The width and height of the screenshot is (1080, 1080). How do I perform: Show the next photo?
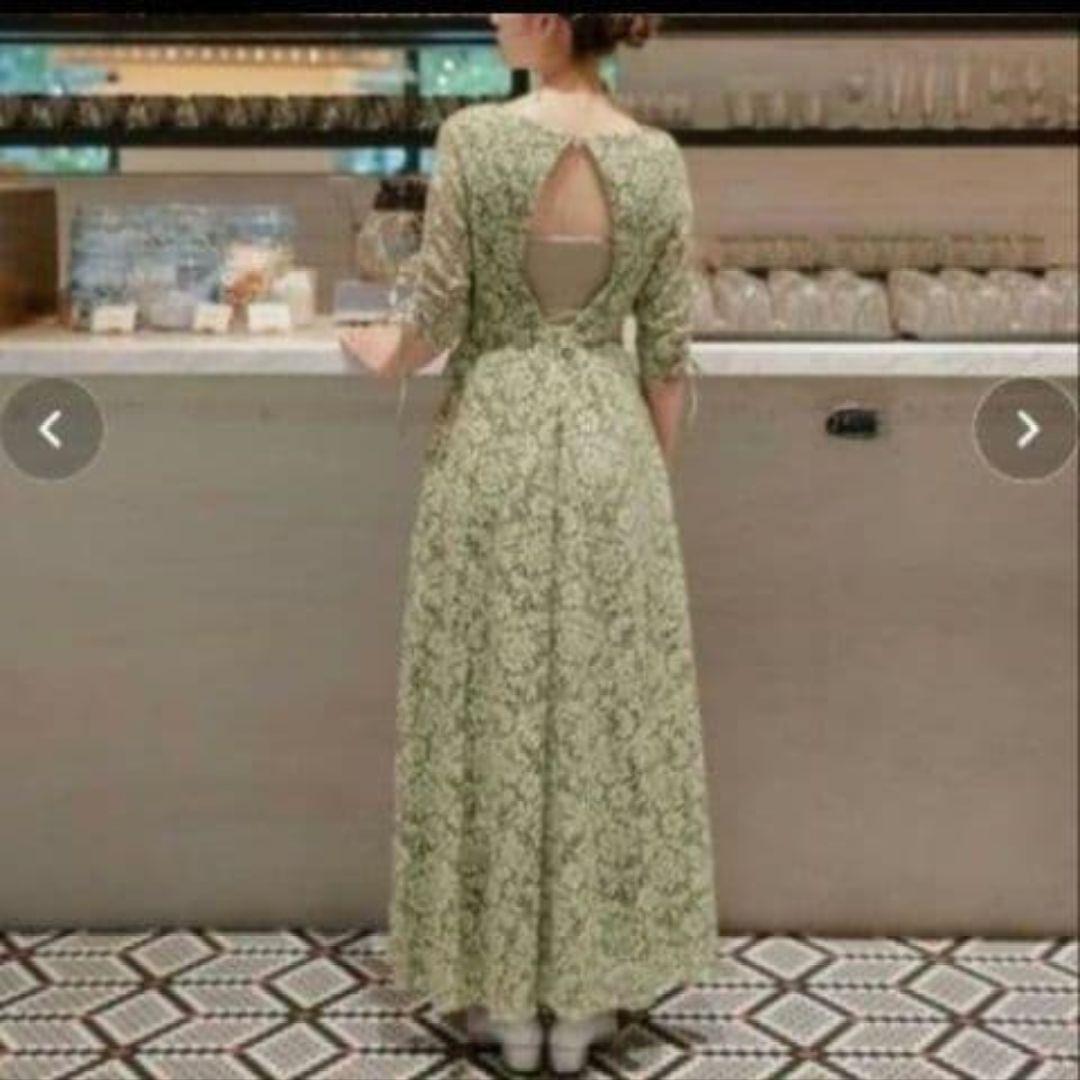coord(1026,429)
